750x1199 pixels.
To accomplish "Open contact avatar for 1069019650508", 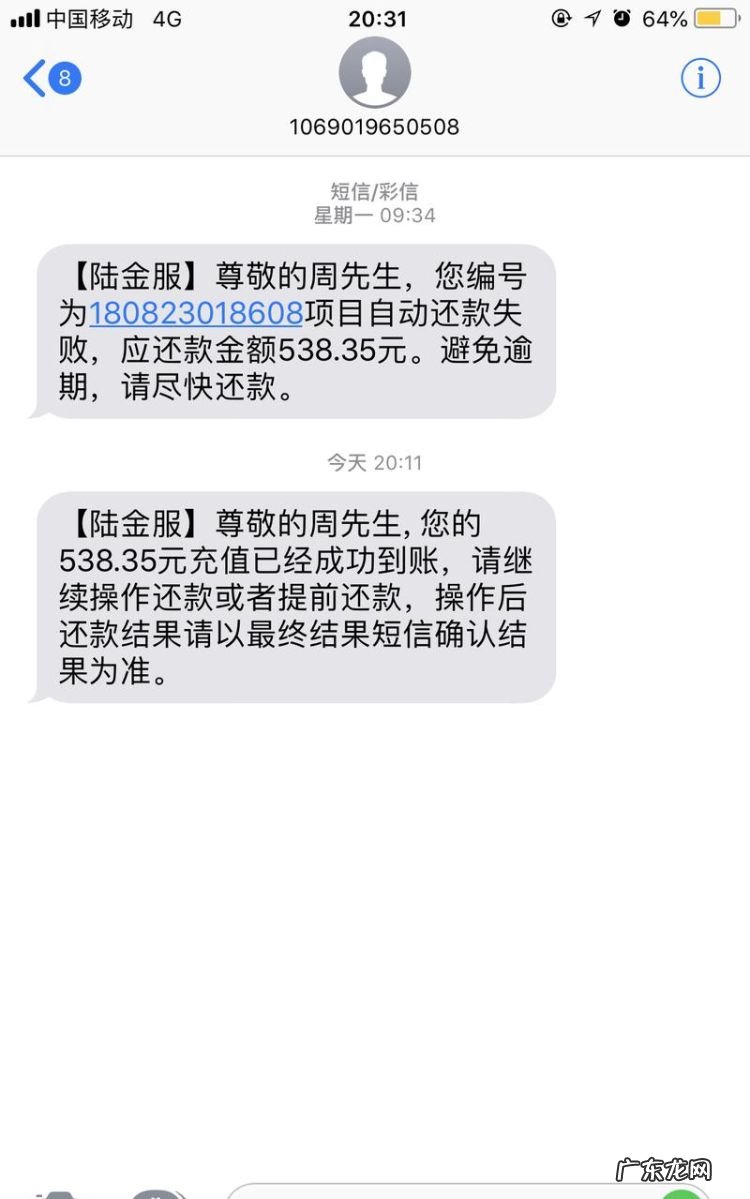I will 375,72.
